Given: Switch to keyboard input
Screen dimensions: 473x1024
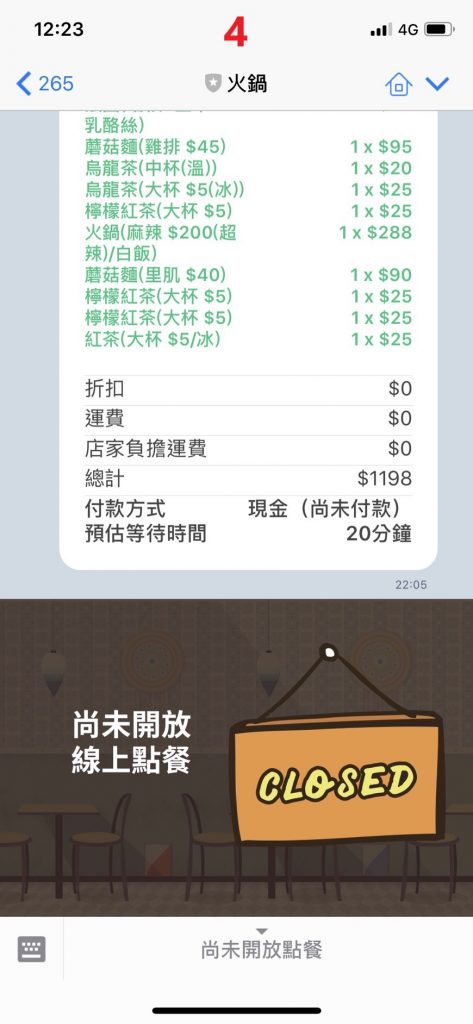Looking at the screenshot, I should pos(31,949).
